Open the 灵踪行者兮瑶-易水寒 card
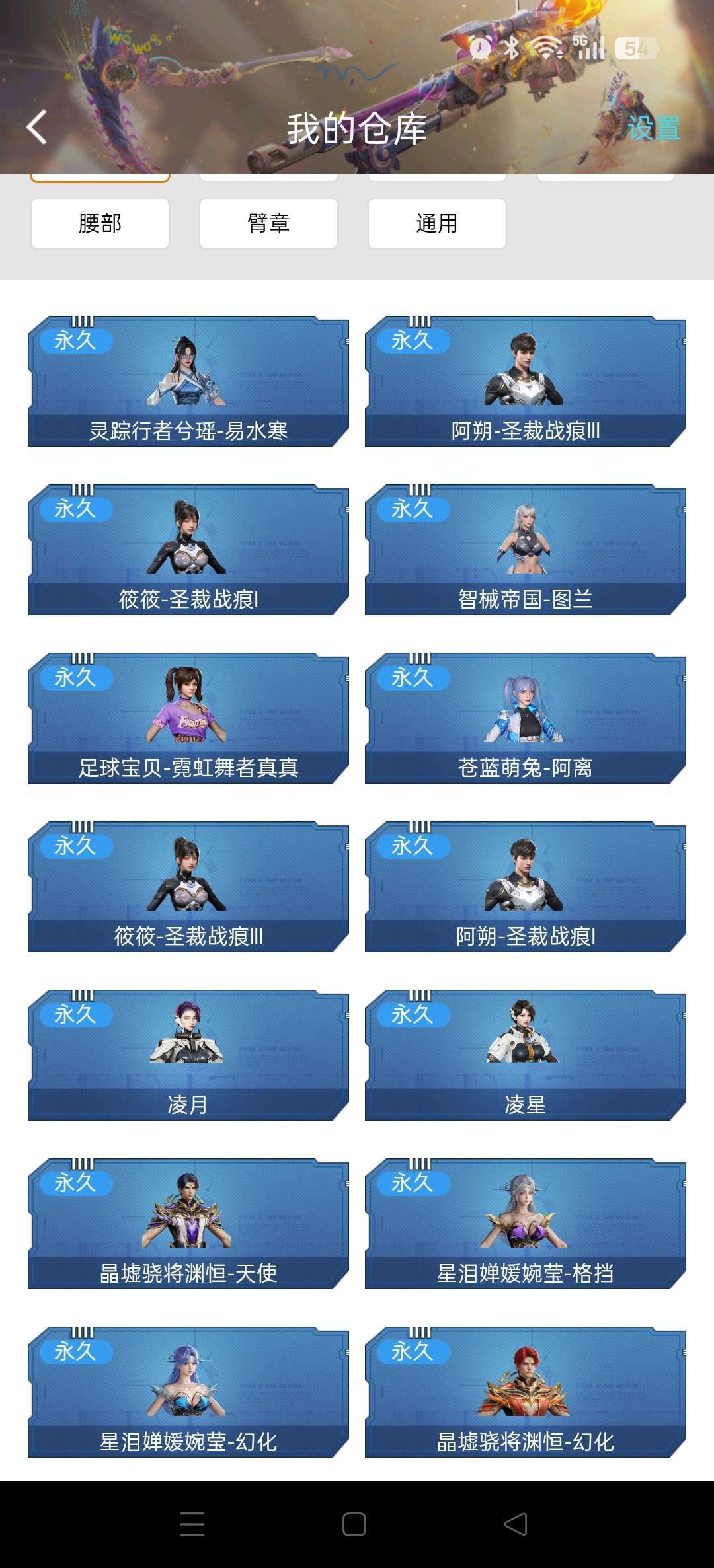 coord(188,381)
